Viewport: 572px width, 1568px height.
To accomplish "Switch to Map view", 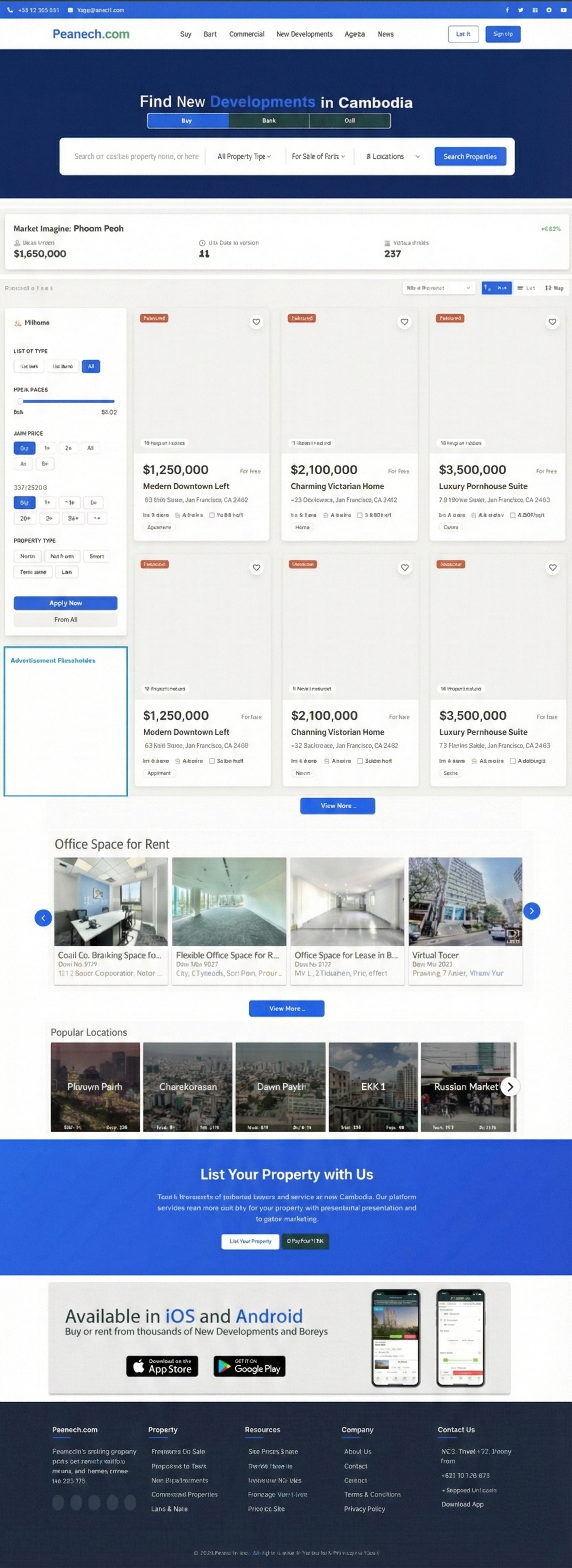I will click(554, 288).
